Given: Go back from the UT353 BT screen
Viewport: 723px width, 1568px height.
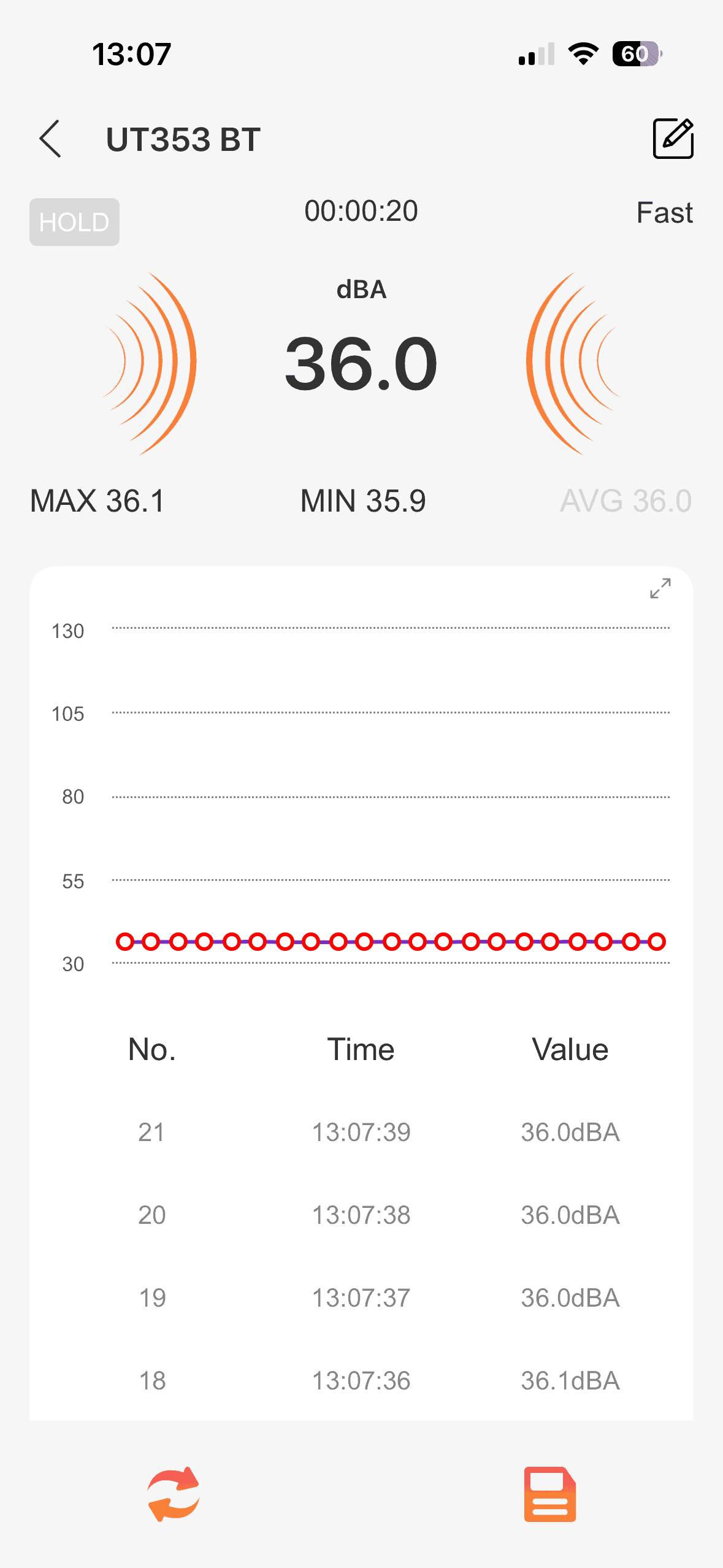Looking at the screenshot, I should pos(50,139).
